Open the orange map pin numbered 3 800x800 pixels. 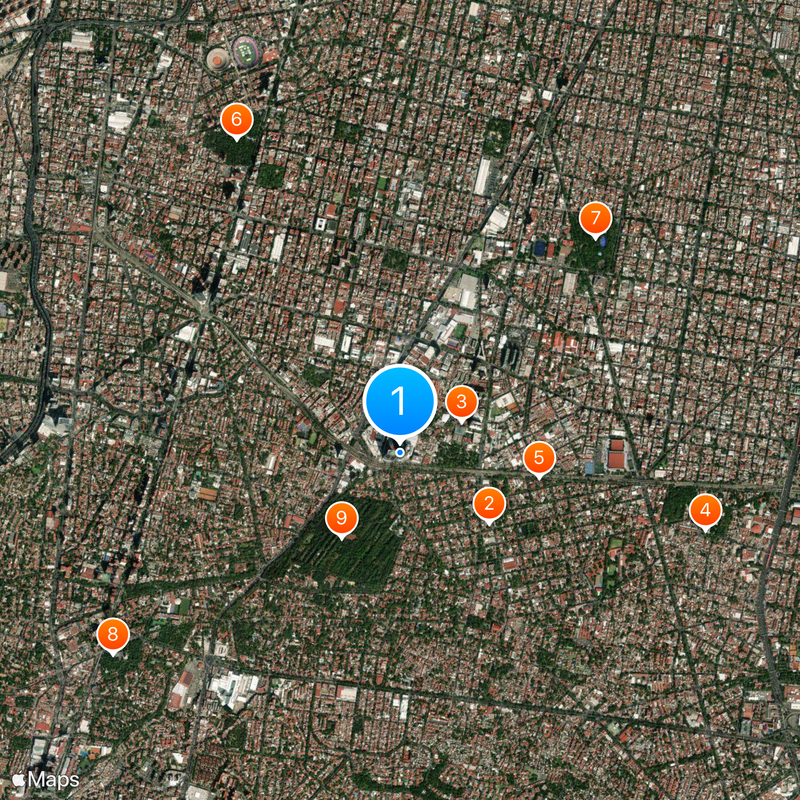click(461, 402)
